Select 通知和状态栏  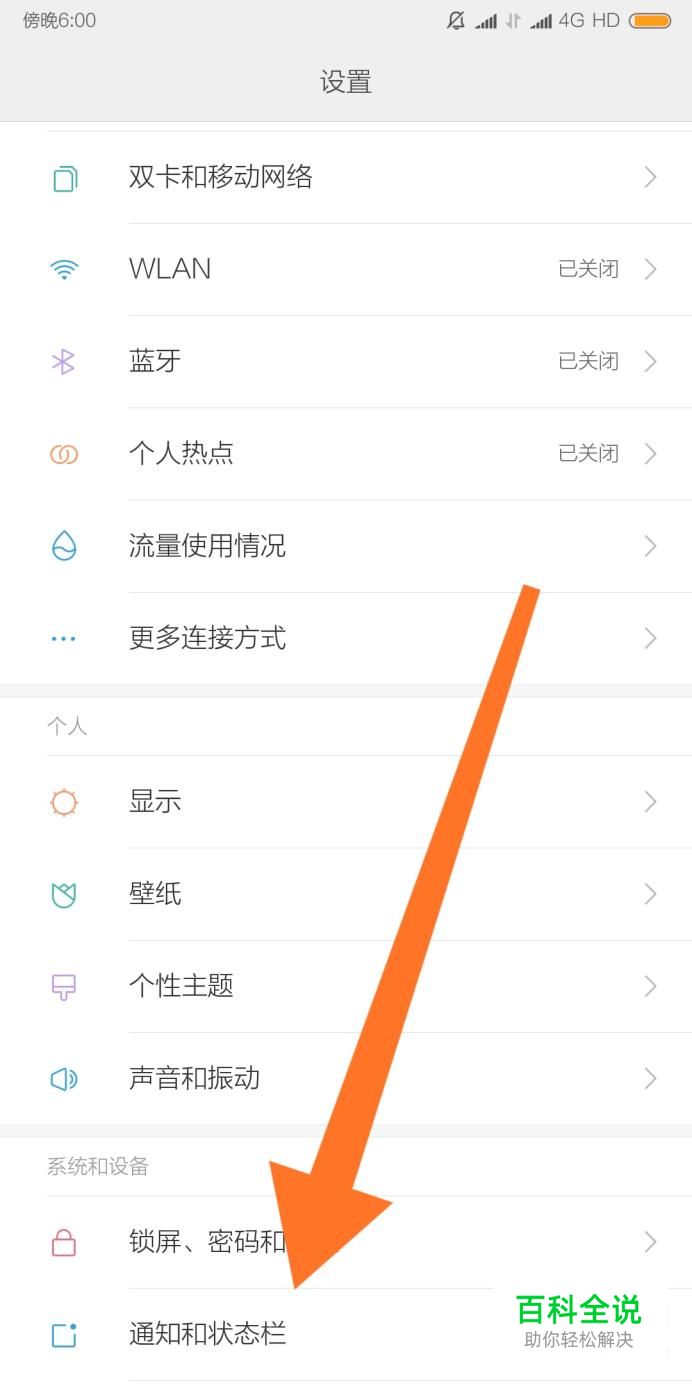click(207, 1334)
